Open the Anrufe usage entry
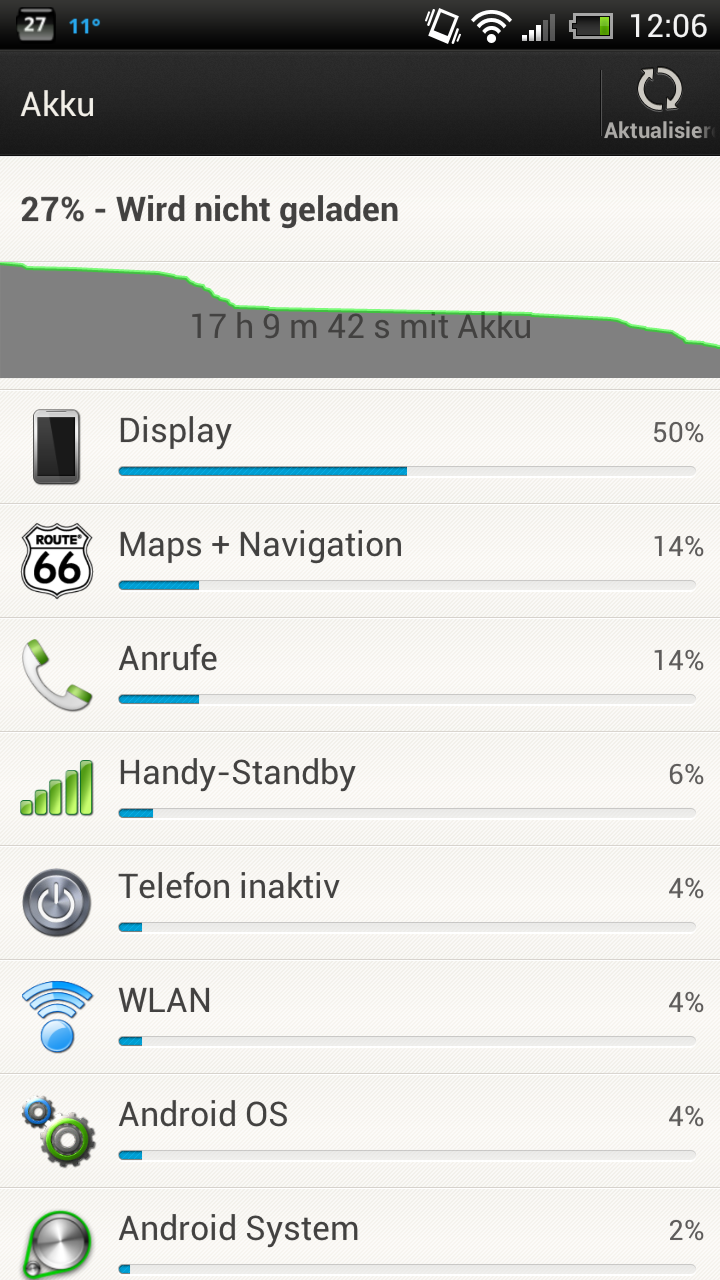The width and height of the screenshot is (720, 1280). [360, 675]
